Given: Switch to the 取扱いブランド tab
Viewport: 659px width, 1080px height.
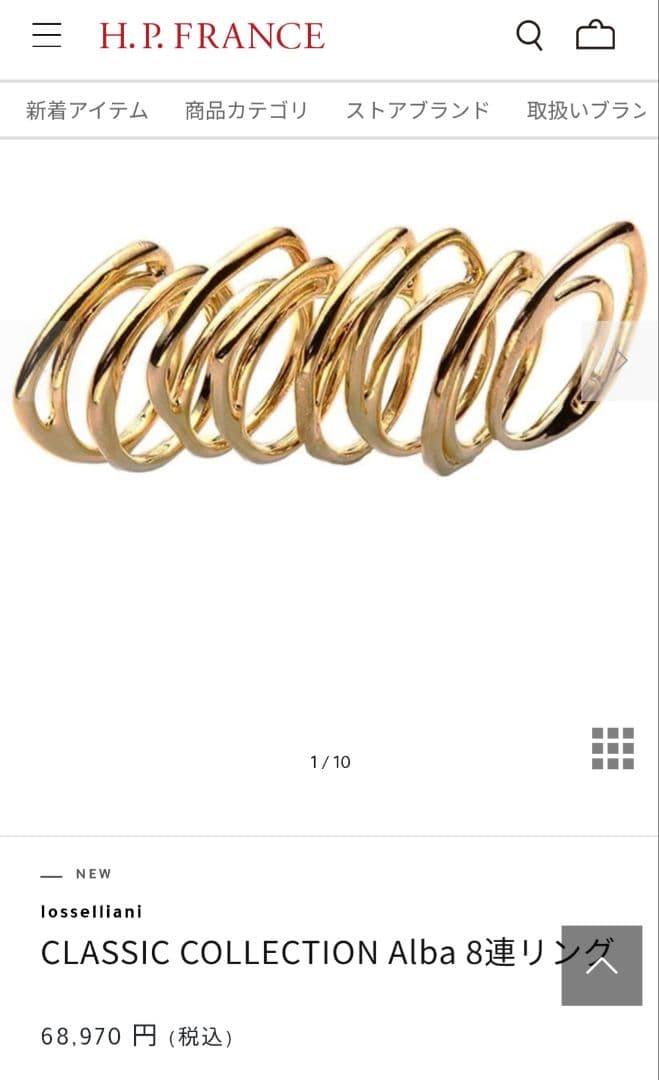Looking at the screenshot, I should pos(588,111).
